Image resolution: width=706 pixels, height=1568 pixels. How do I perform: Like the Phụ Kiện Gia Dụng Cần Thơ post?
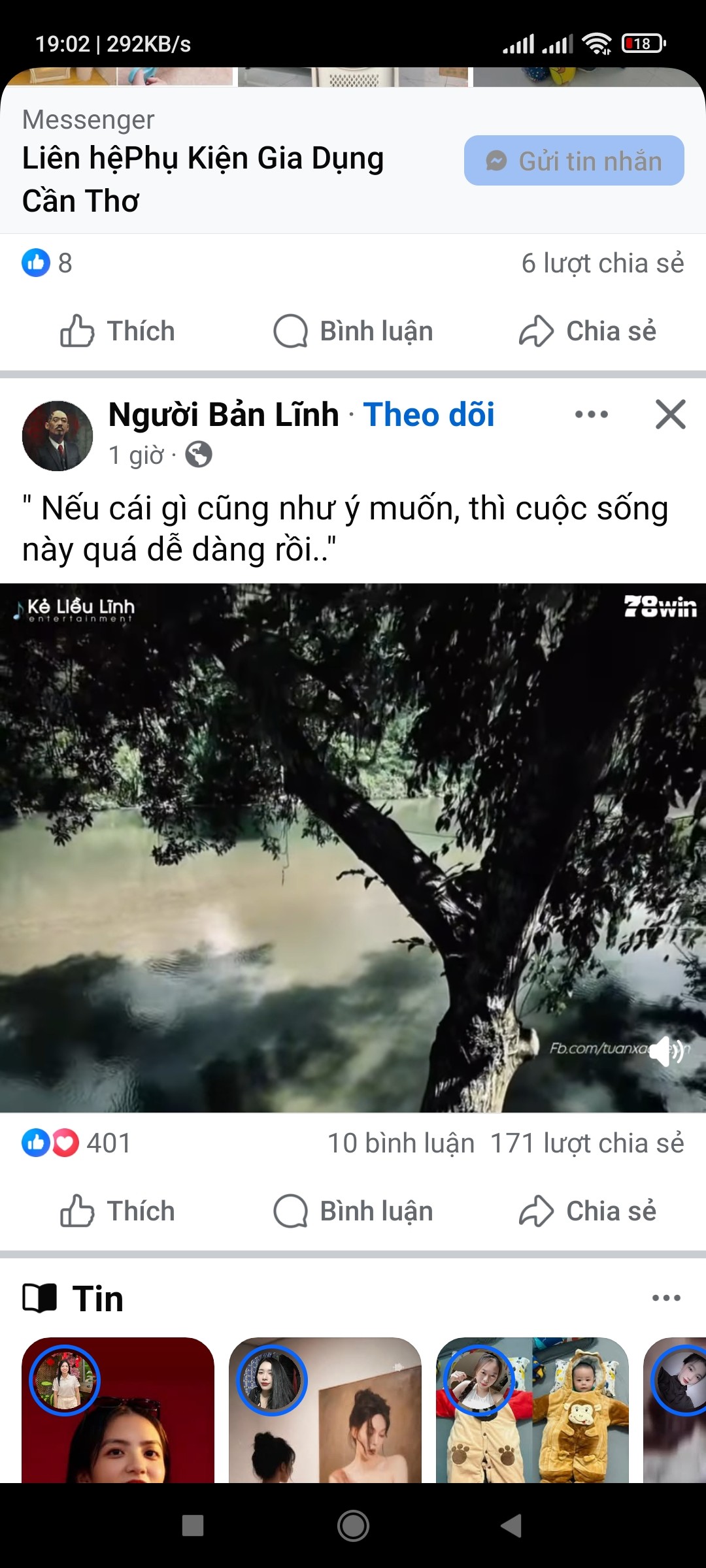pyautogui.click(x=118, y=331)
